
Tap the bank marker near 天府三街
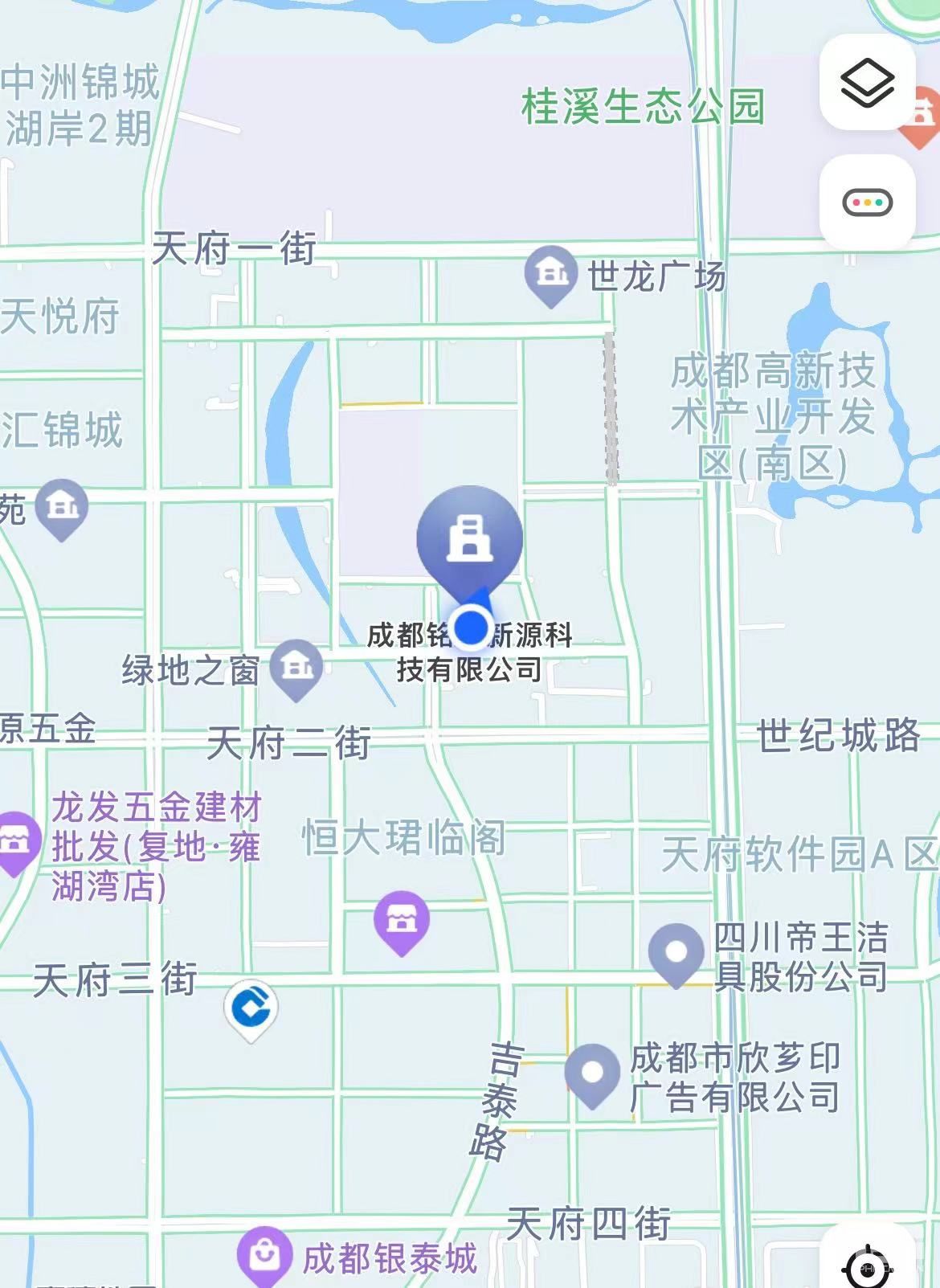coord(251,1008)
